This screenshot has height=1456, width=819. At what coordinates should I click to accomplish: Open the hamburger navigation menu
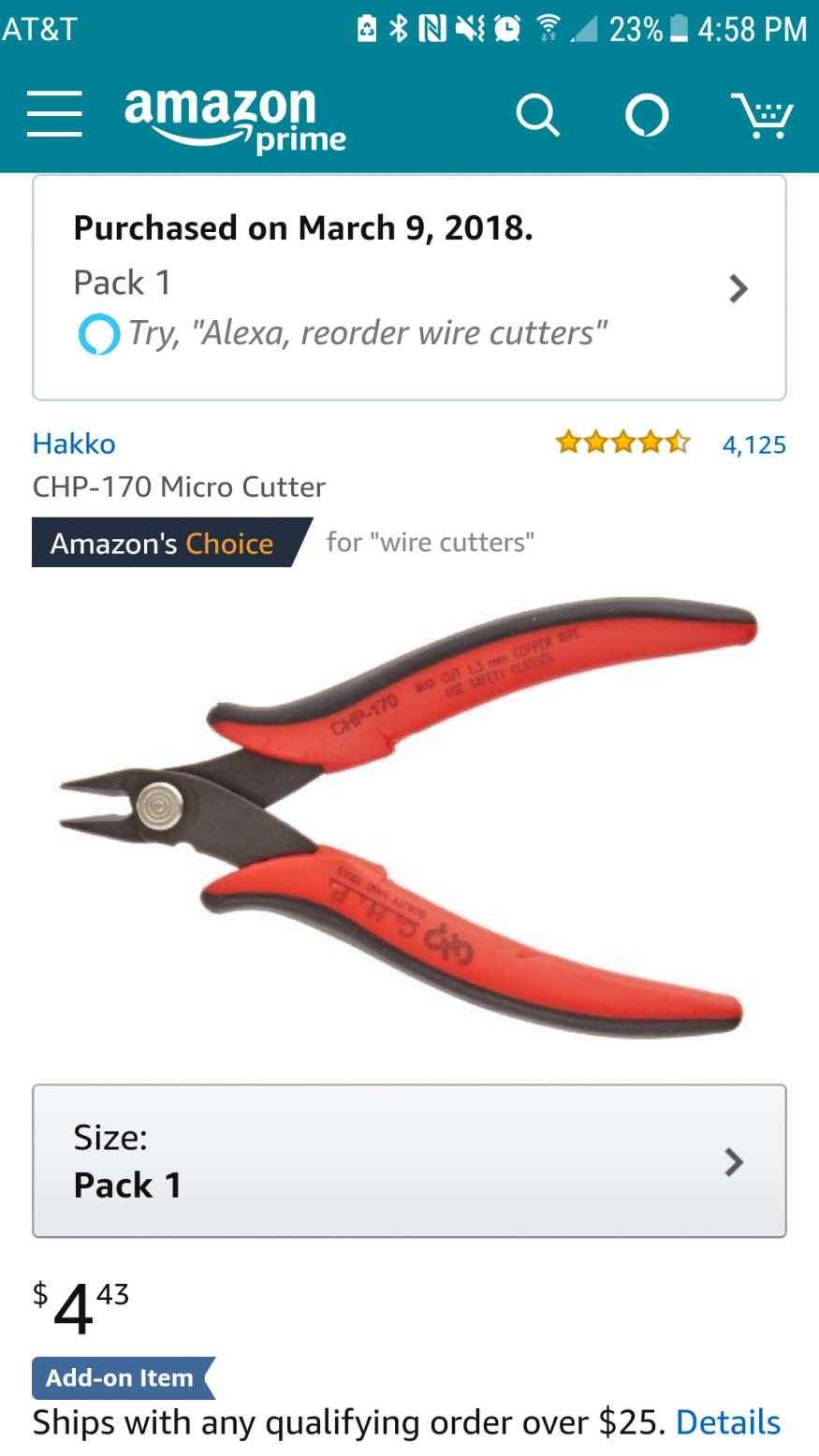pyautogui.click(x=54, y=116)
